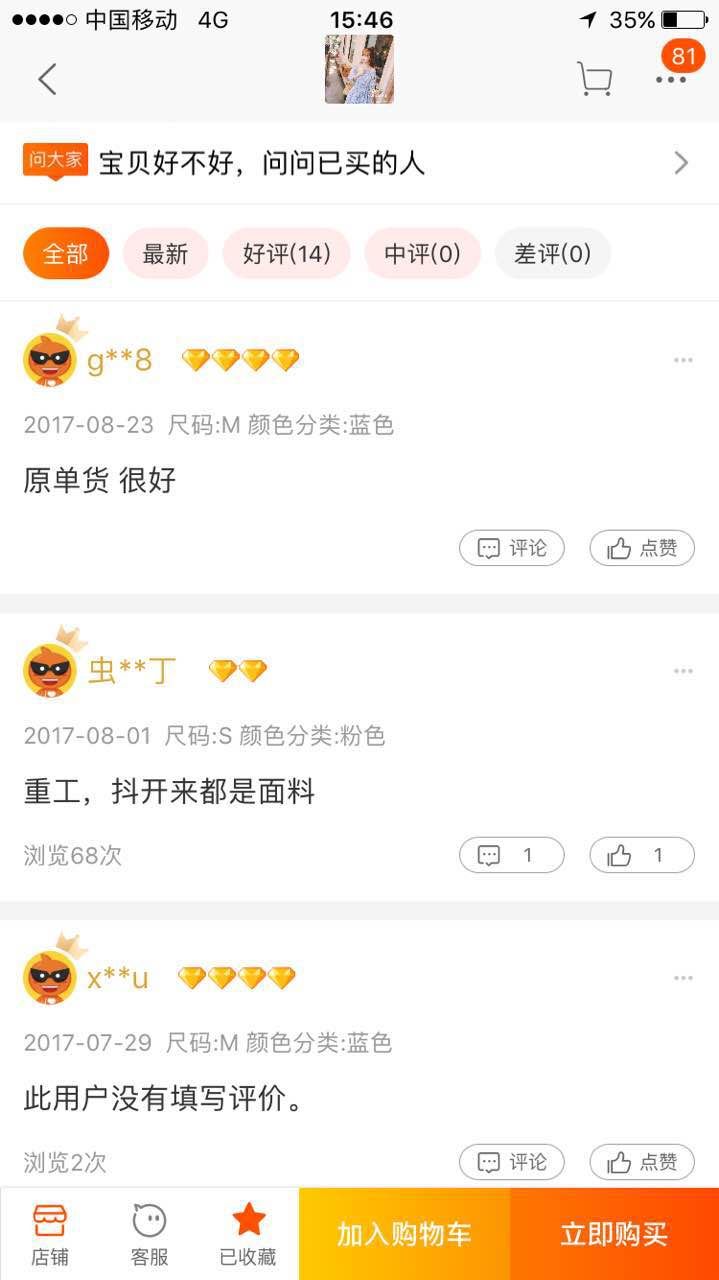Switch to the 最新 reviews filter
The height and width of the screenshot is (1280, 719).
[165, 254]
